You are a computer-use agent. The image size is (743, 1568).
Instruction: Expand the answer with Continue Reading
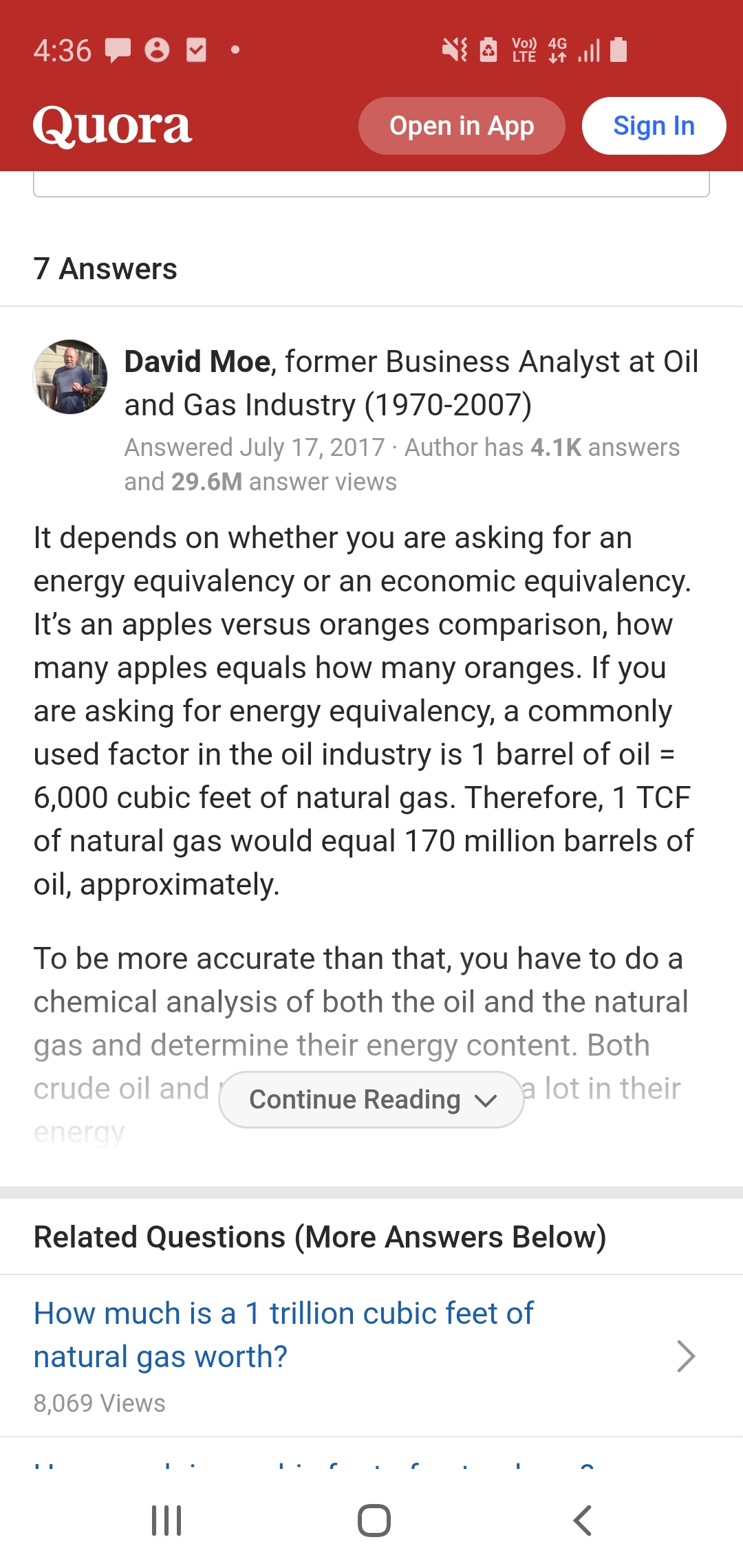click(x=371, y=1099)
